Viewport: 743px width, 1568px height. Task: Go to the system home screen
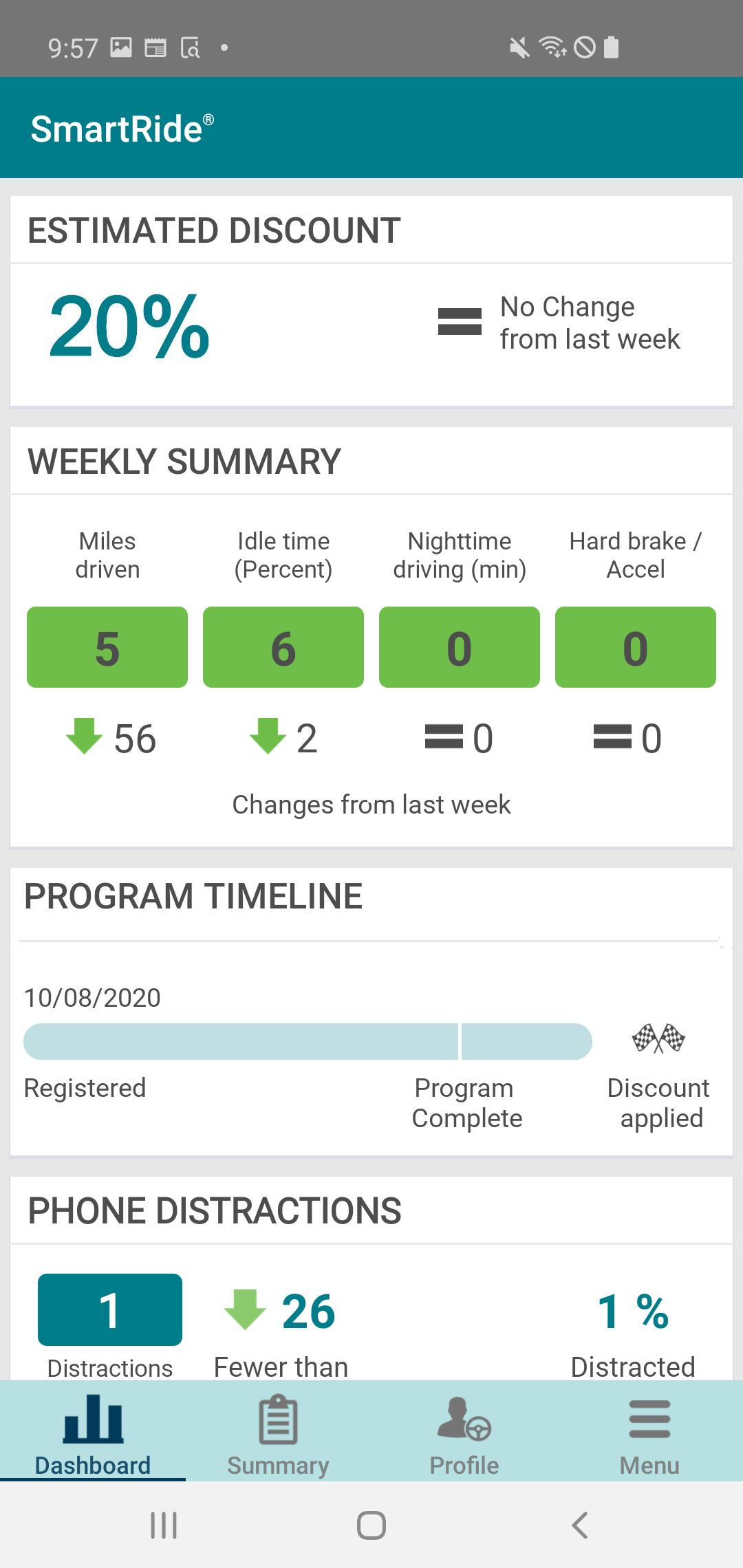tap(371, 1525)
